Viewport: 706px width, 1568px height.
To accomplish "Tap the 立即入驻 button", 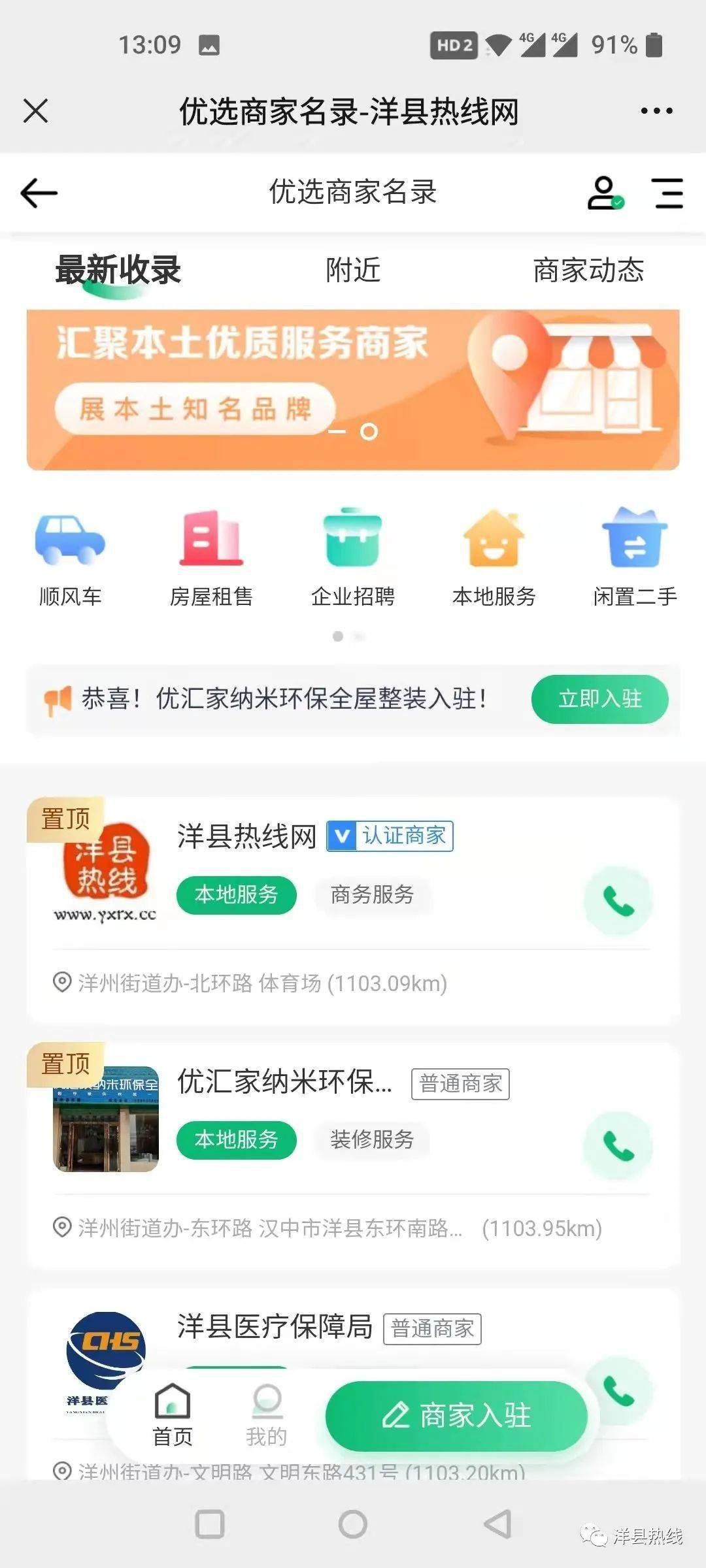I will tap(599, 699).
